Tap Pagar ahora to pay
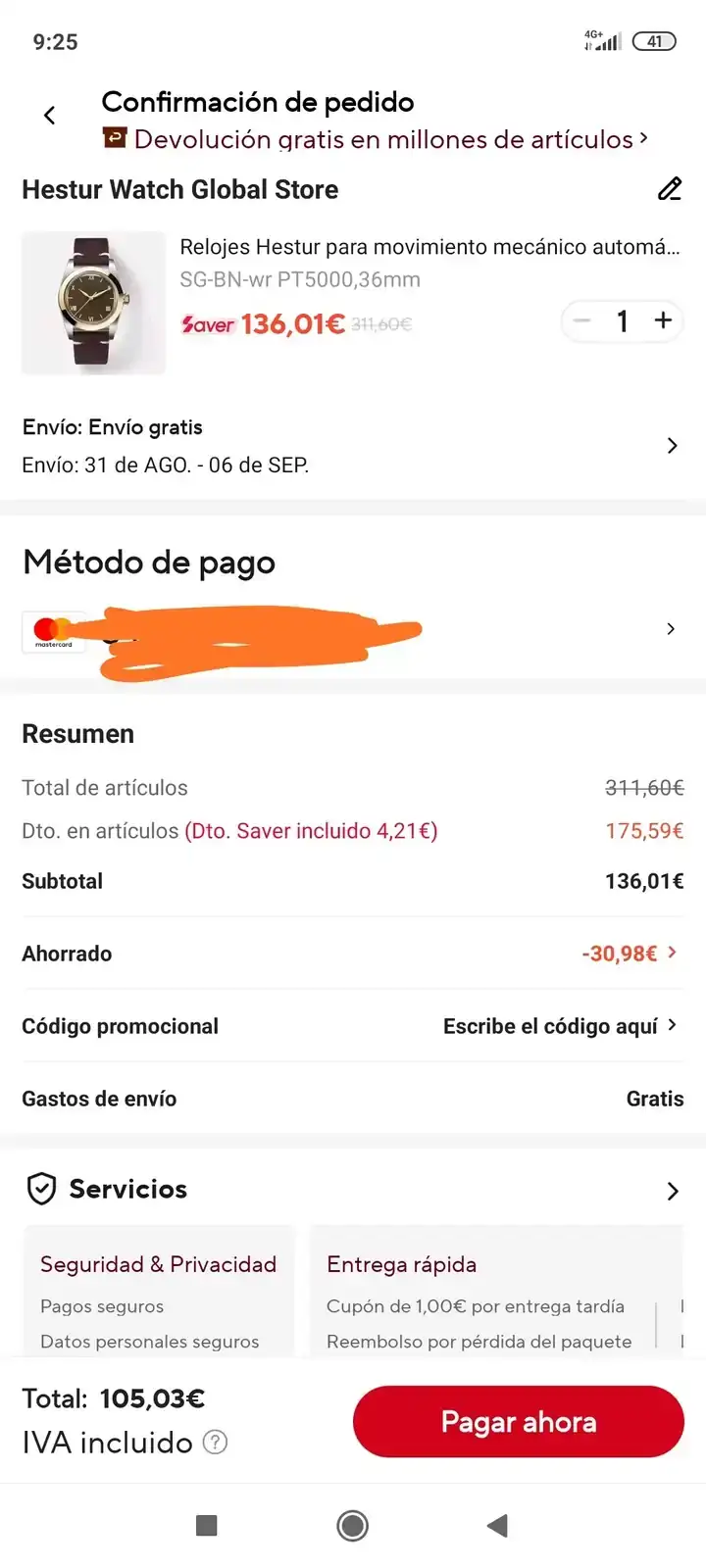Viewport: 706px width, 1568px height. (x=518, y=1422)
